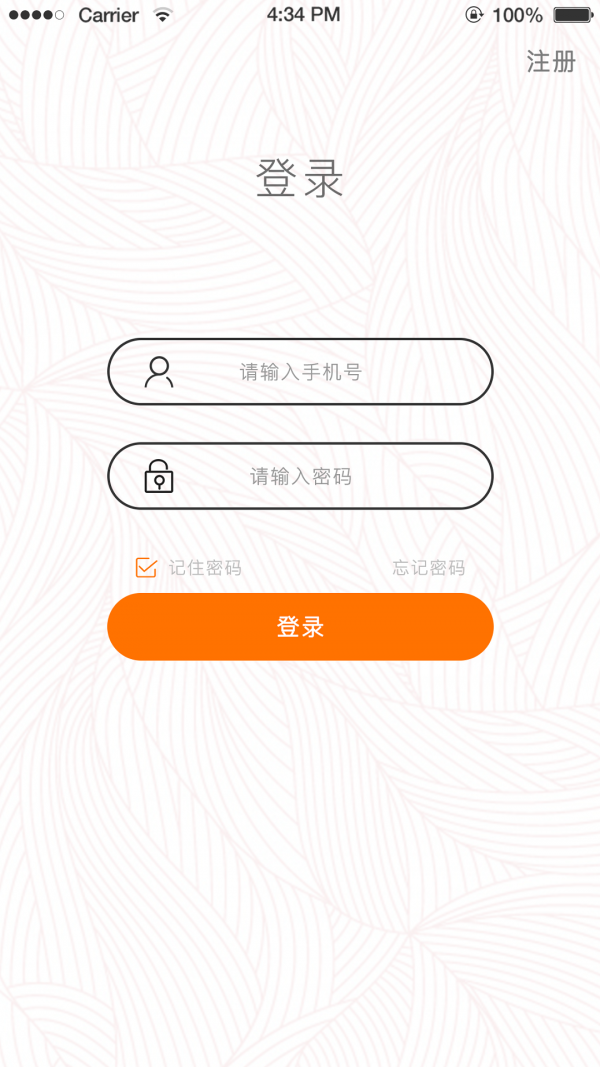
Task: Uncheck the 记住密码 remember password box
Action: point(147,568)
